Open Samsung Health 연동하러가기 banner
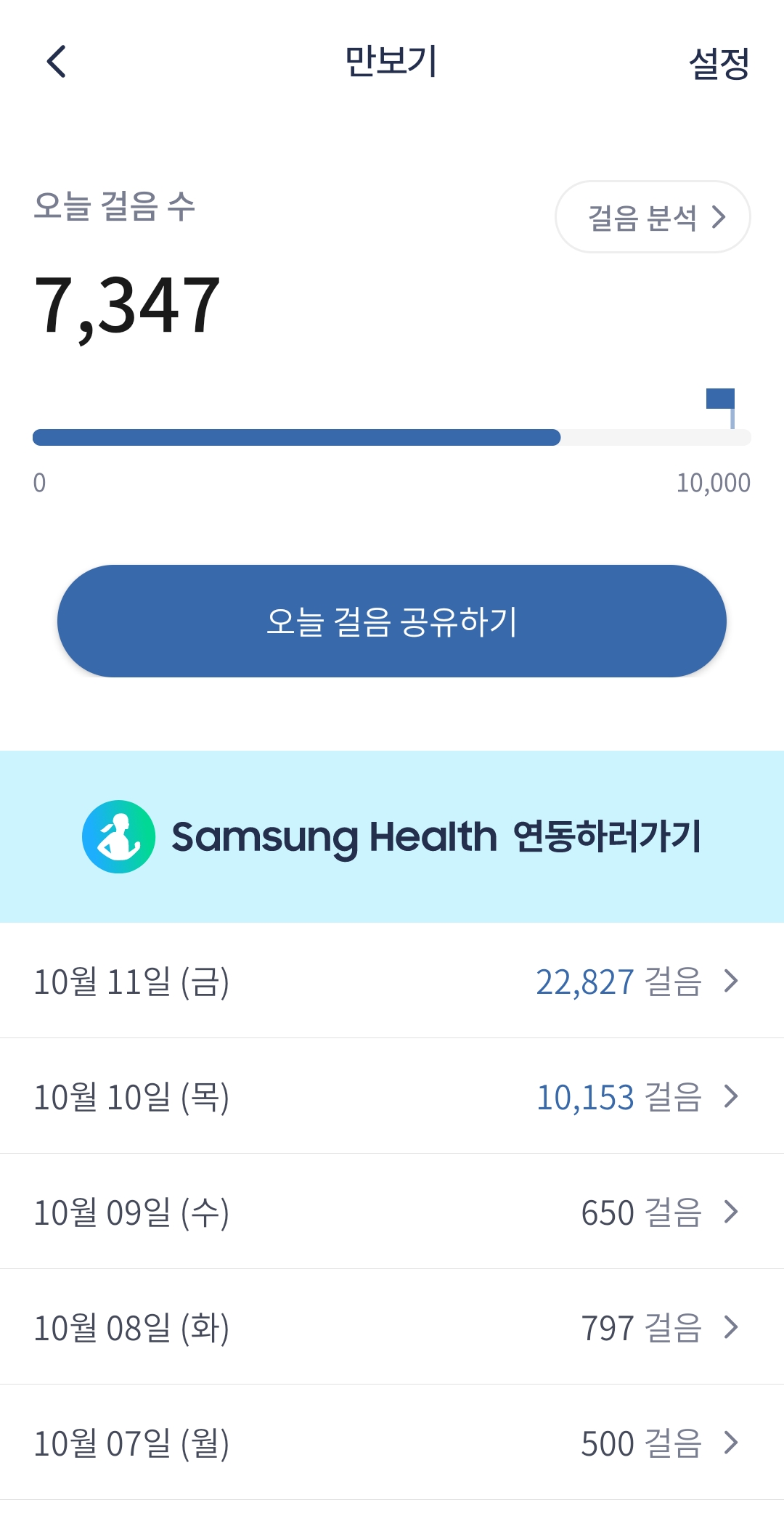The image size is (784, 1529). pos(392,836)
